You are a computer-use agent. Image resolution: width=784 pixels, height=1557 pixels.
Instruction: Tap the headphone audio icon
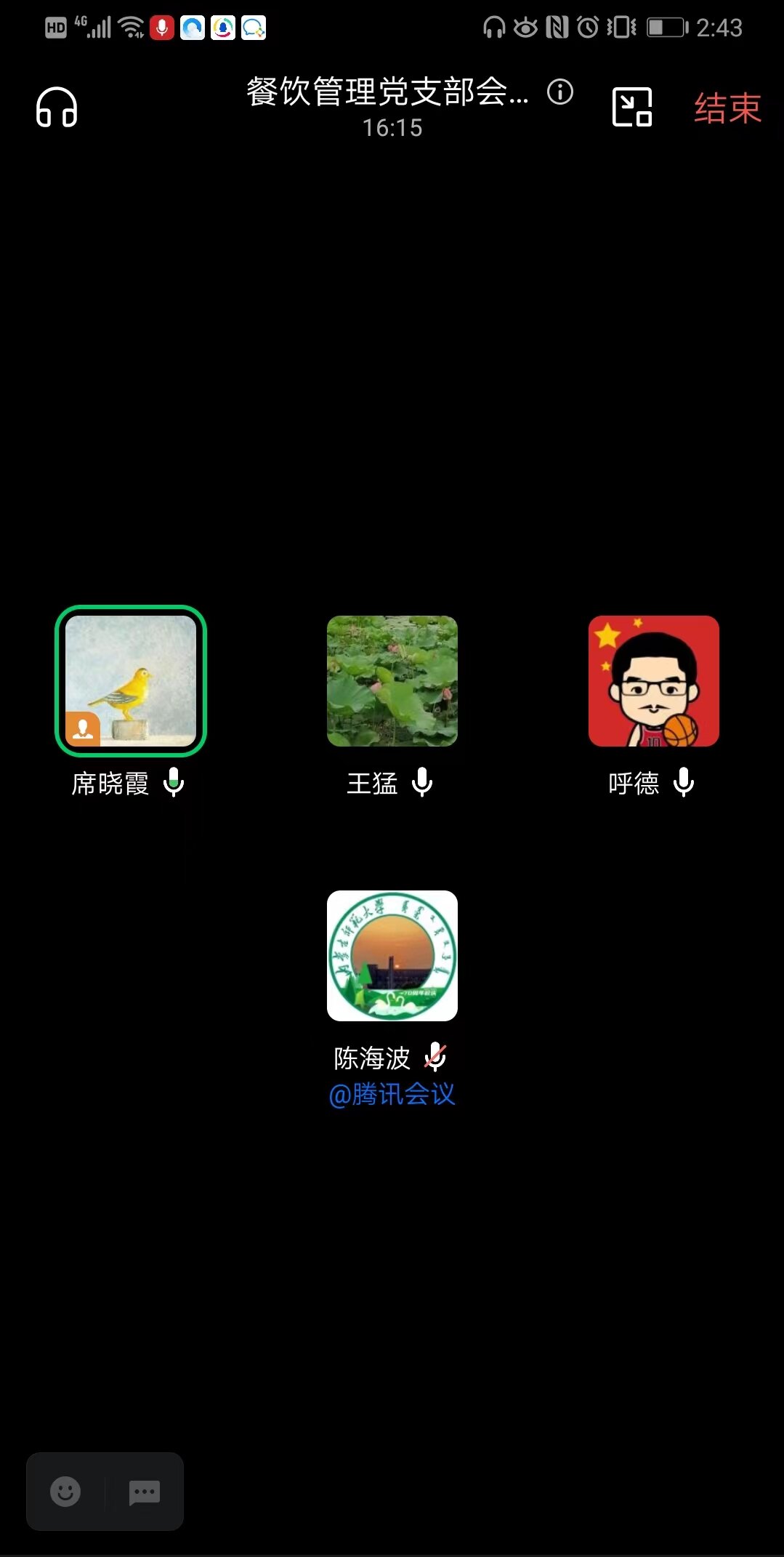point(57,108)
